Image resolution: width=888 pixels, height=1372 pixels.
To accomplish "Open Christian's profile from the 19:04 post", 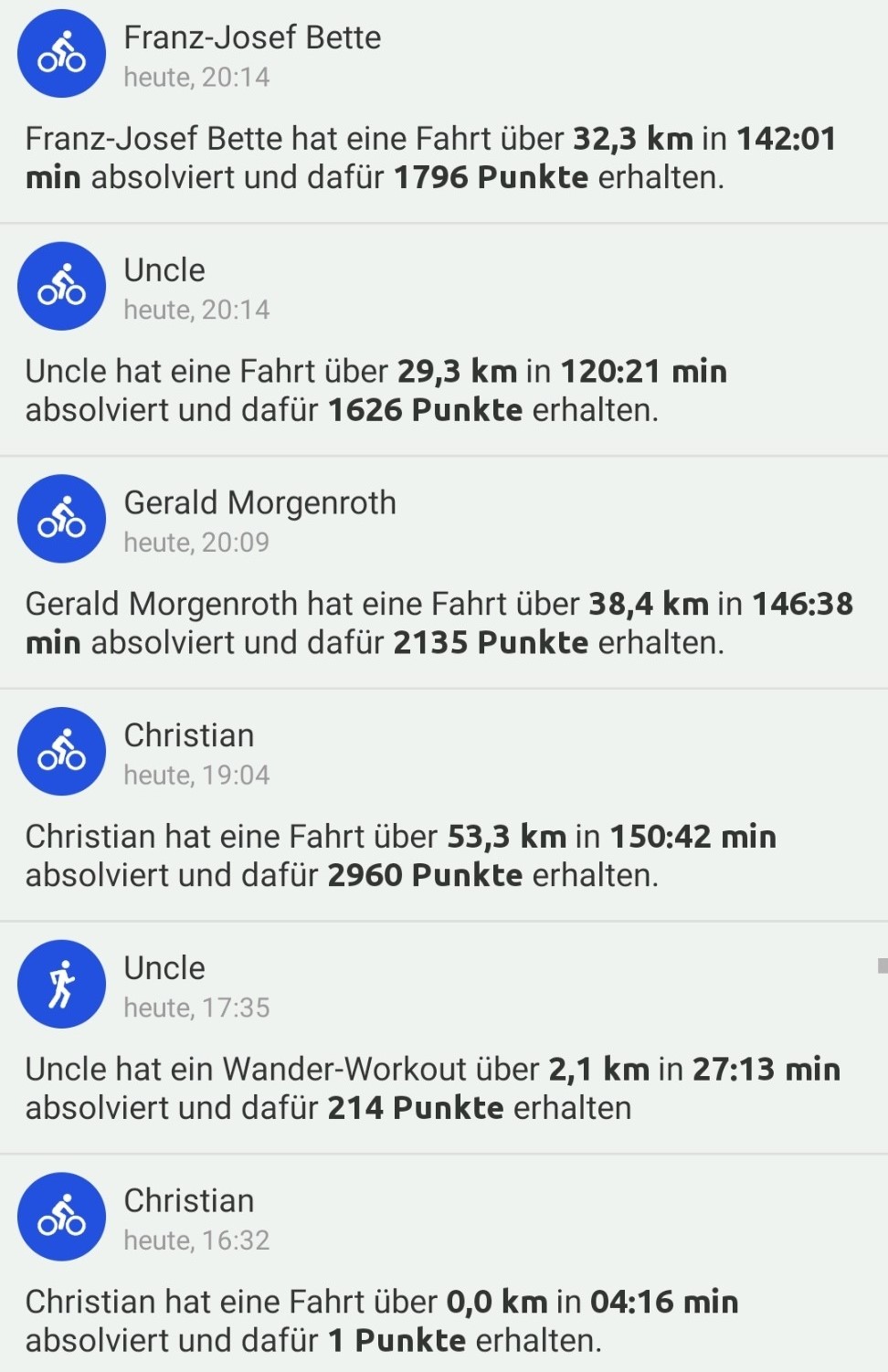I will [x=189, y=735].
